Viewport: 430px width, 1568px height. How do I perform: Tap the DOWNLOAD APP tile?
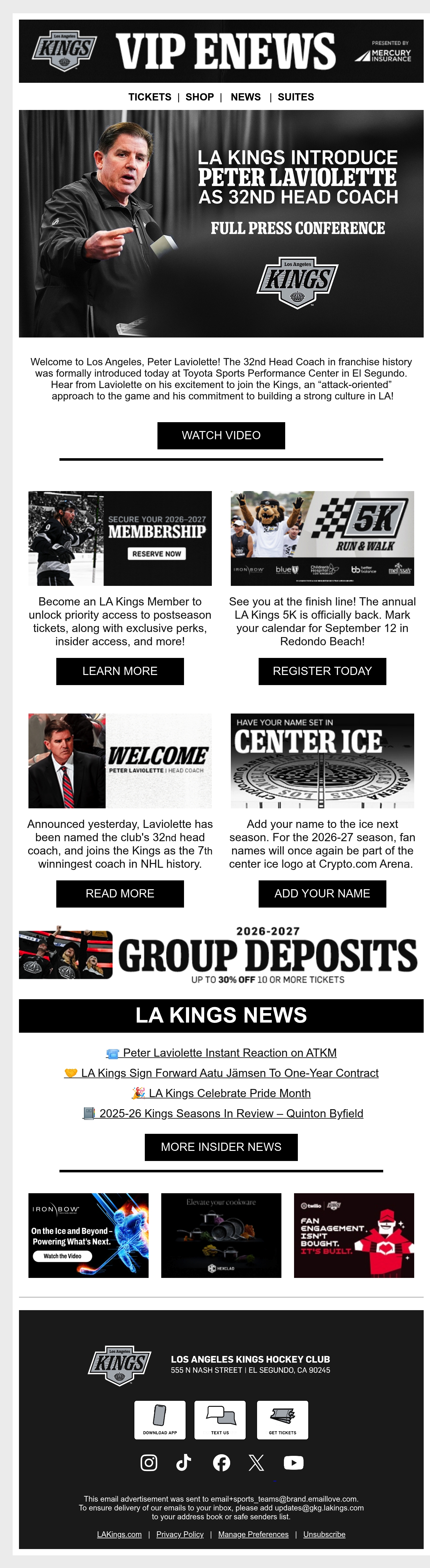tap(160, 1419)
